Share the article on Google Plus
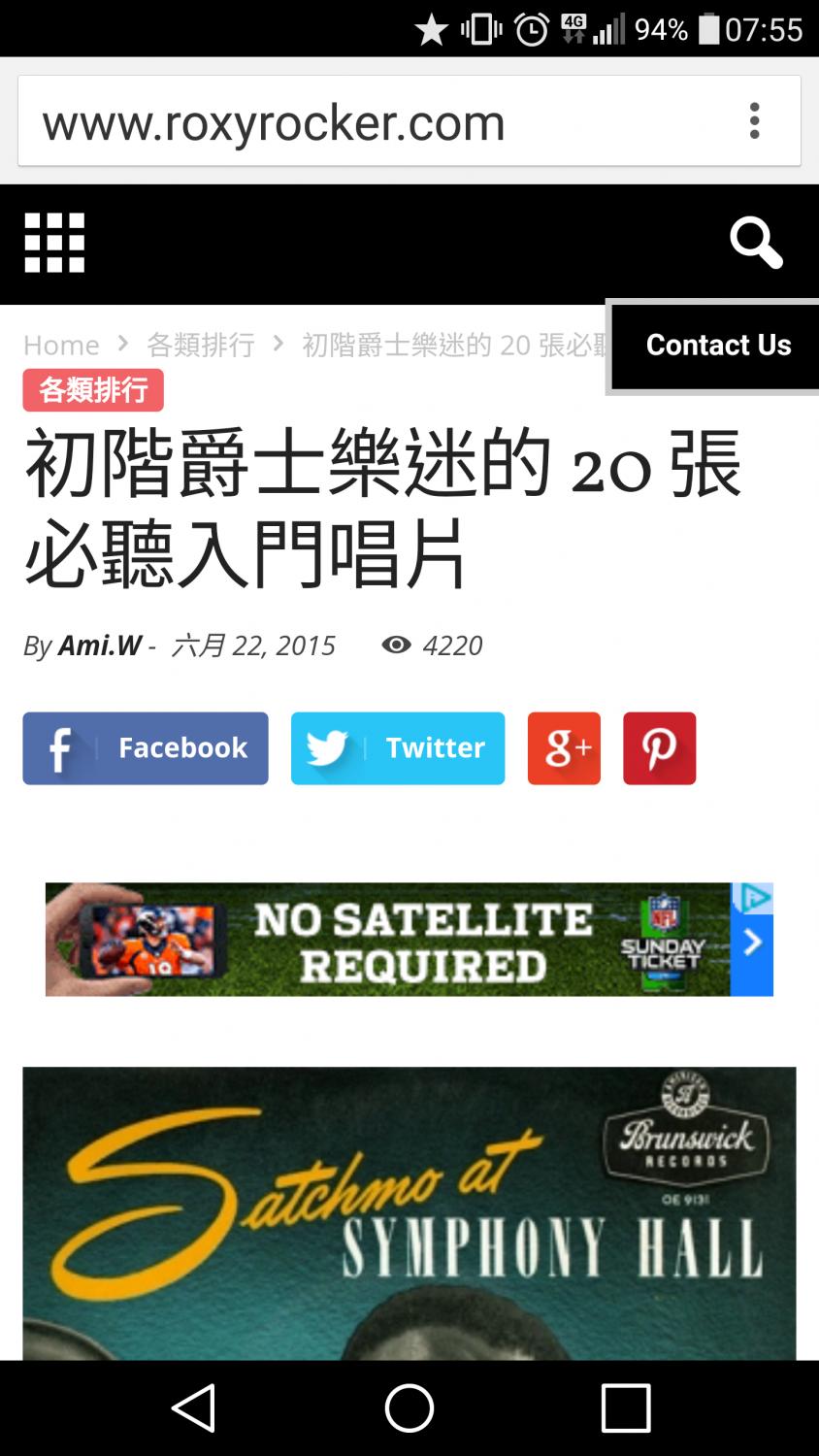Image resolution: width=819 pixels, height=1456 pixels. (x=564, y=748)
